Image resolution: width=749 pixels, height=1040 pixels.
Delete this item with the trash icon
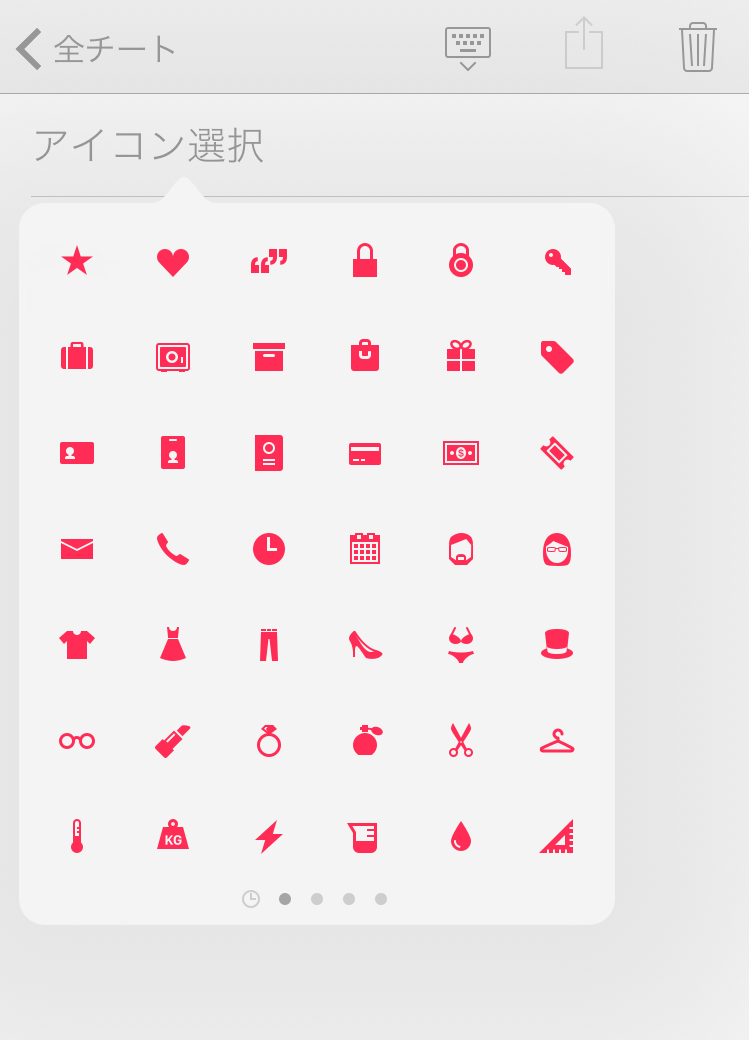click(x=697, y=47)
